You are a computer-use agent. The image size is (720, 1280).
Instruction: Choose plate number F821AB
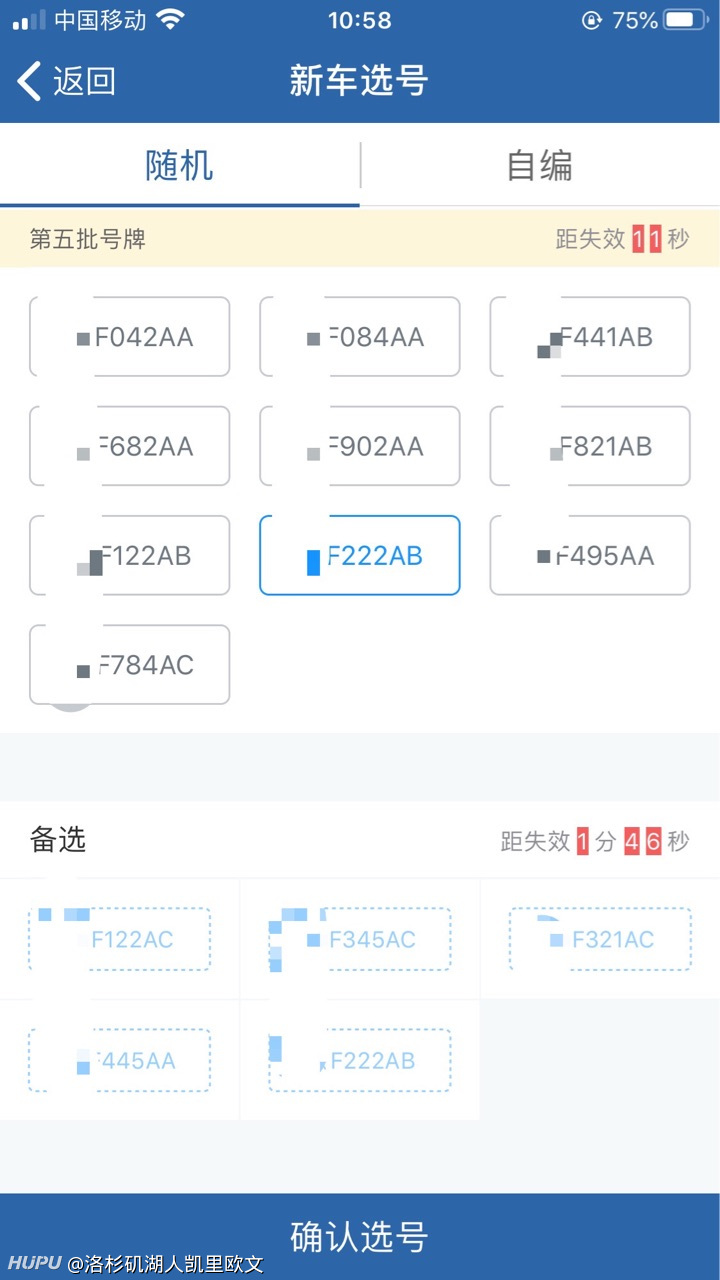pyautogui.click(x=590, y=446)
